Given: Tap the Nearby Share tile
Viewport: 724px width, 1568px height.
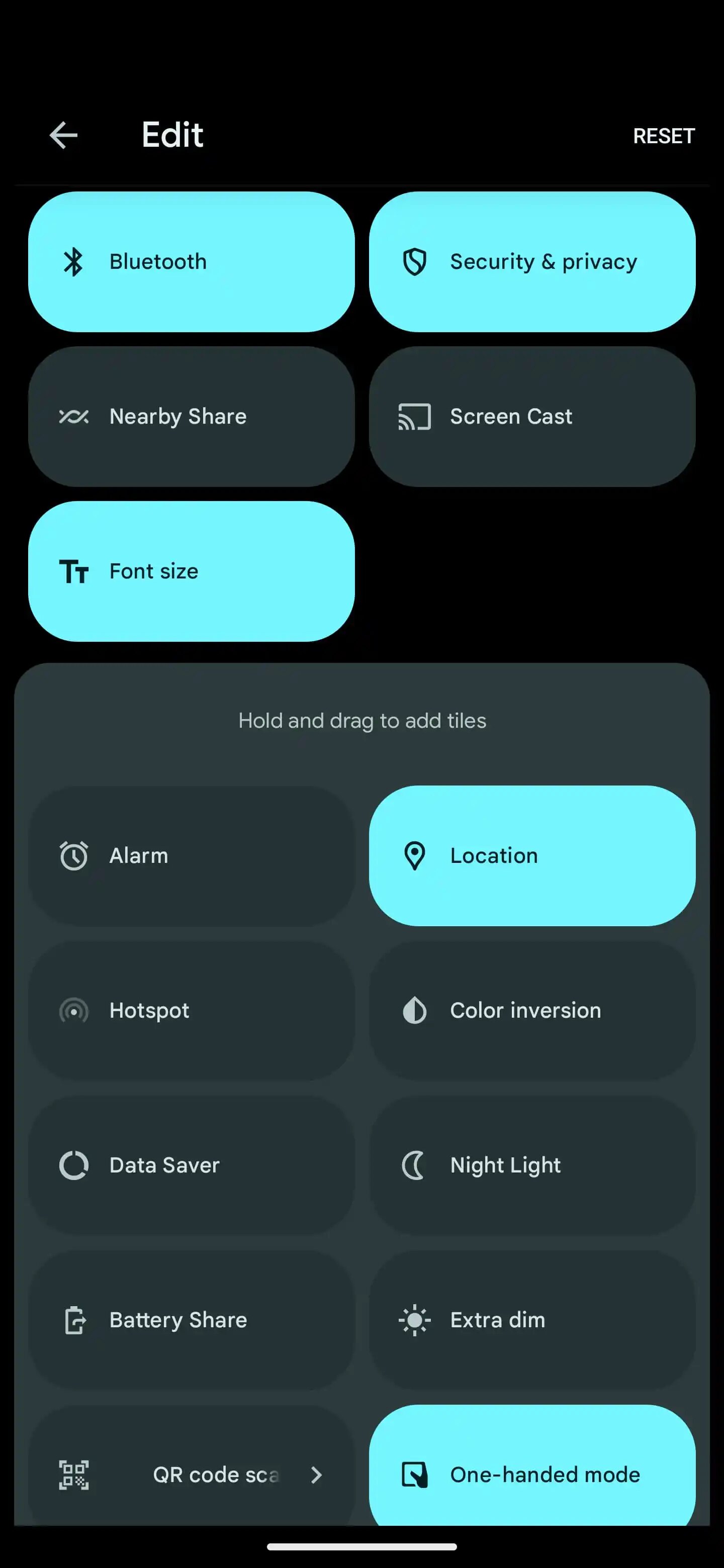Looking at the screenshot, I should [191, 416].
